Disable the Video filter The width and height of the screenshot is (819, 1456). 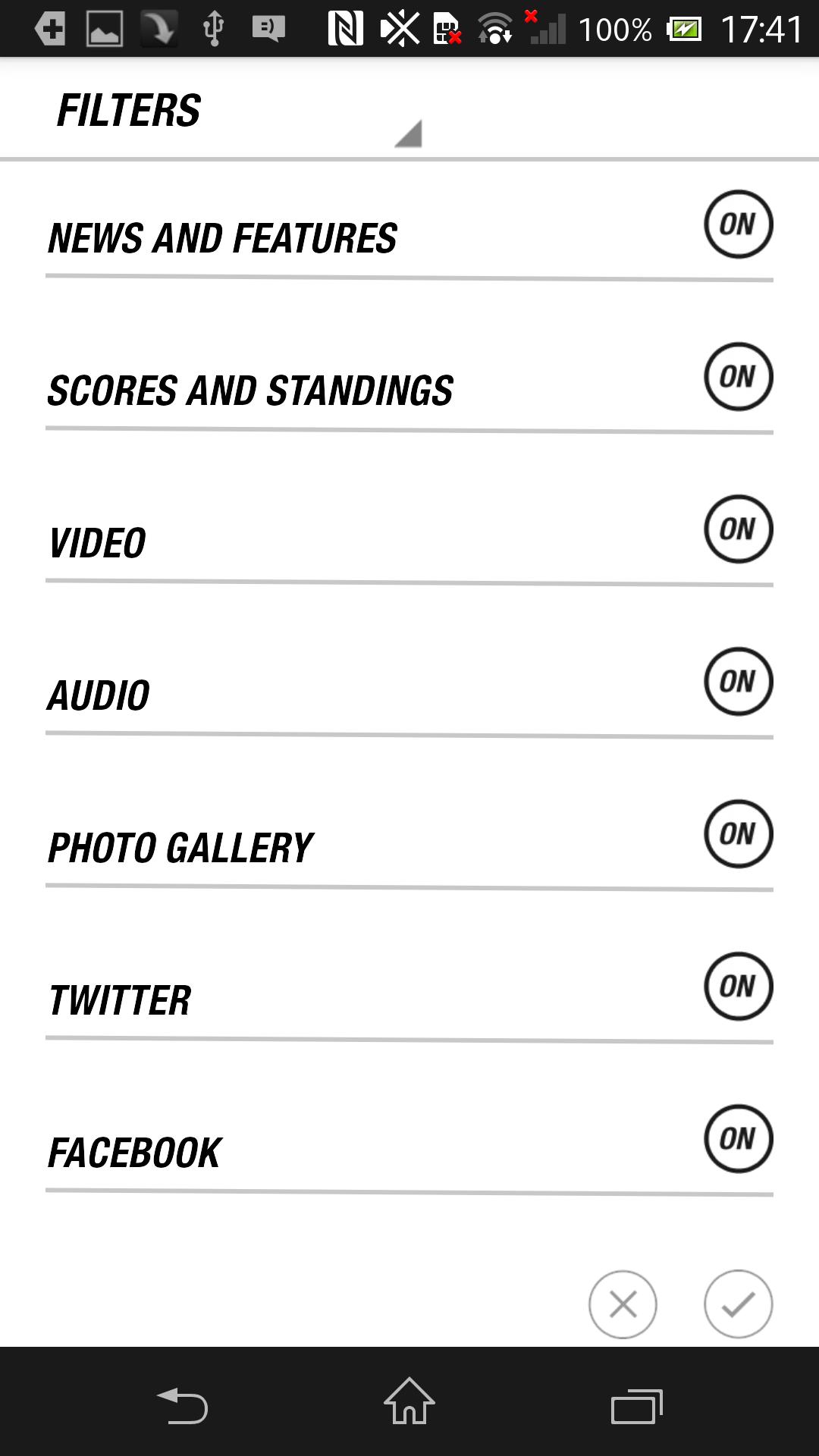click(x=738, y=529)
